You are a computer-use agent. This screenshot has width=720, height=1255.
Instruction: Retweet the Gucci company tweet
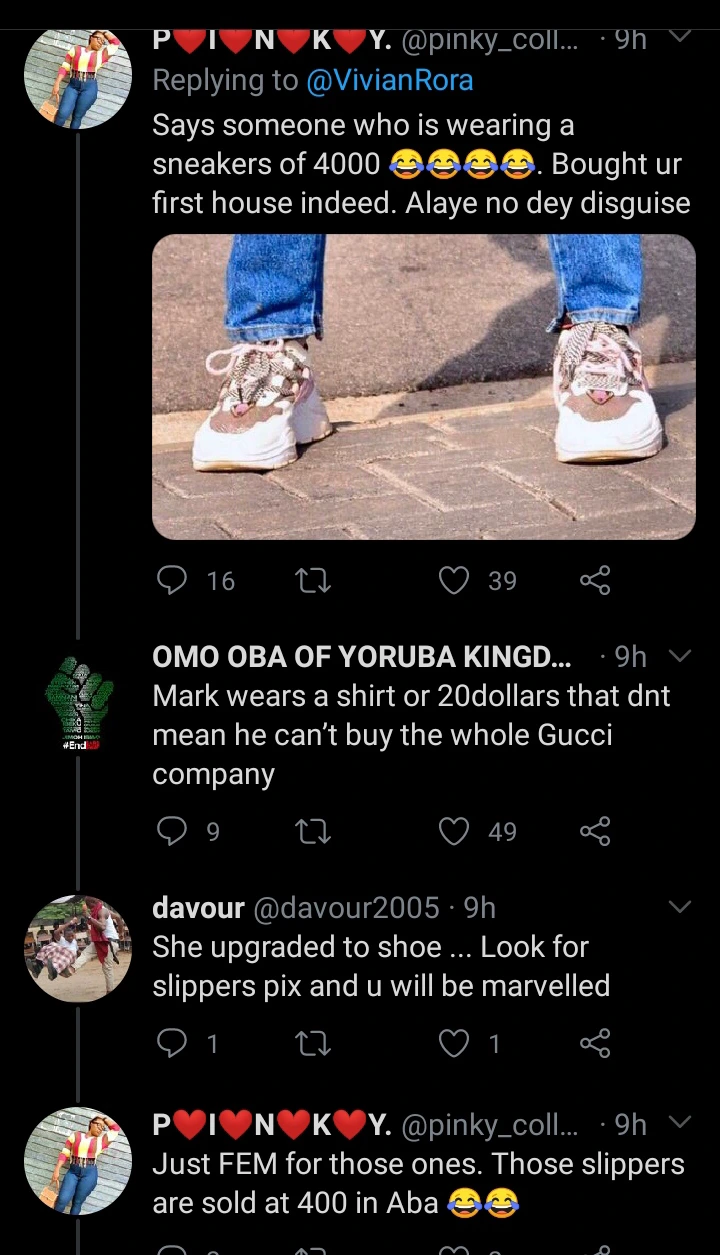[x=314, y=831]
